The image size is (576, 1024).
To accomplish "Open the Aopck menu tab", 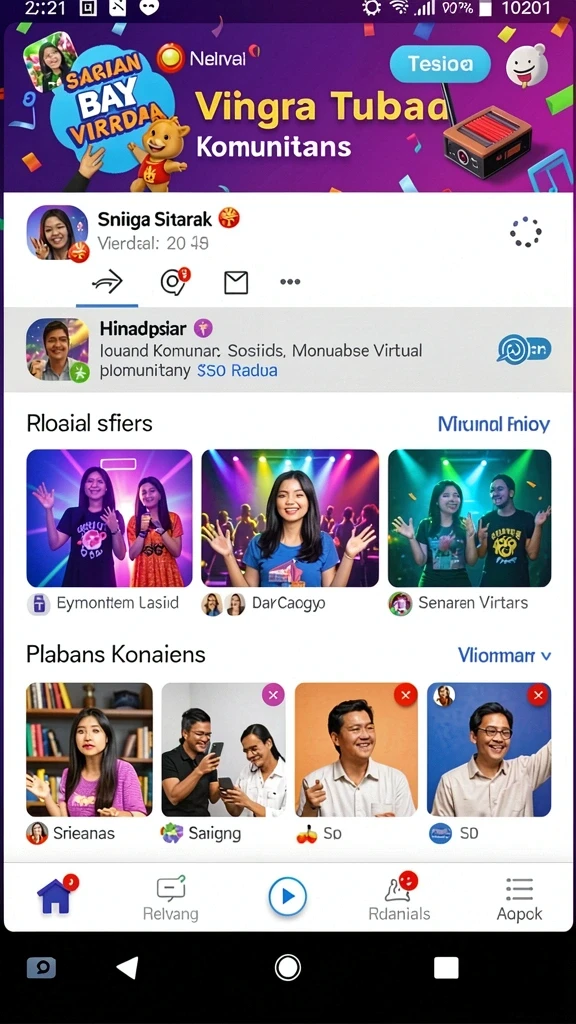I will click(x=519, y=899).
